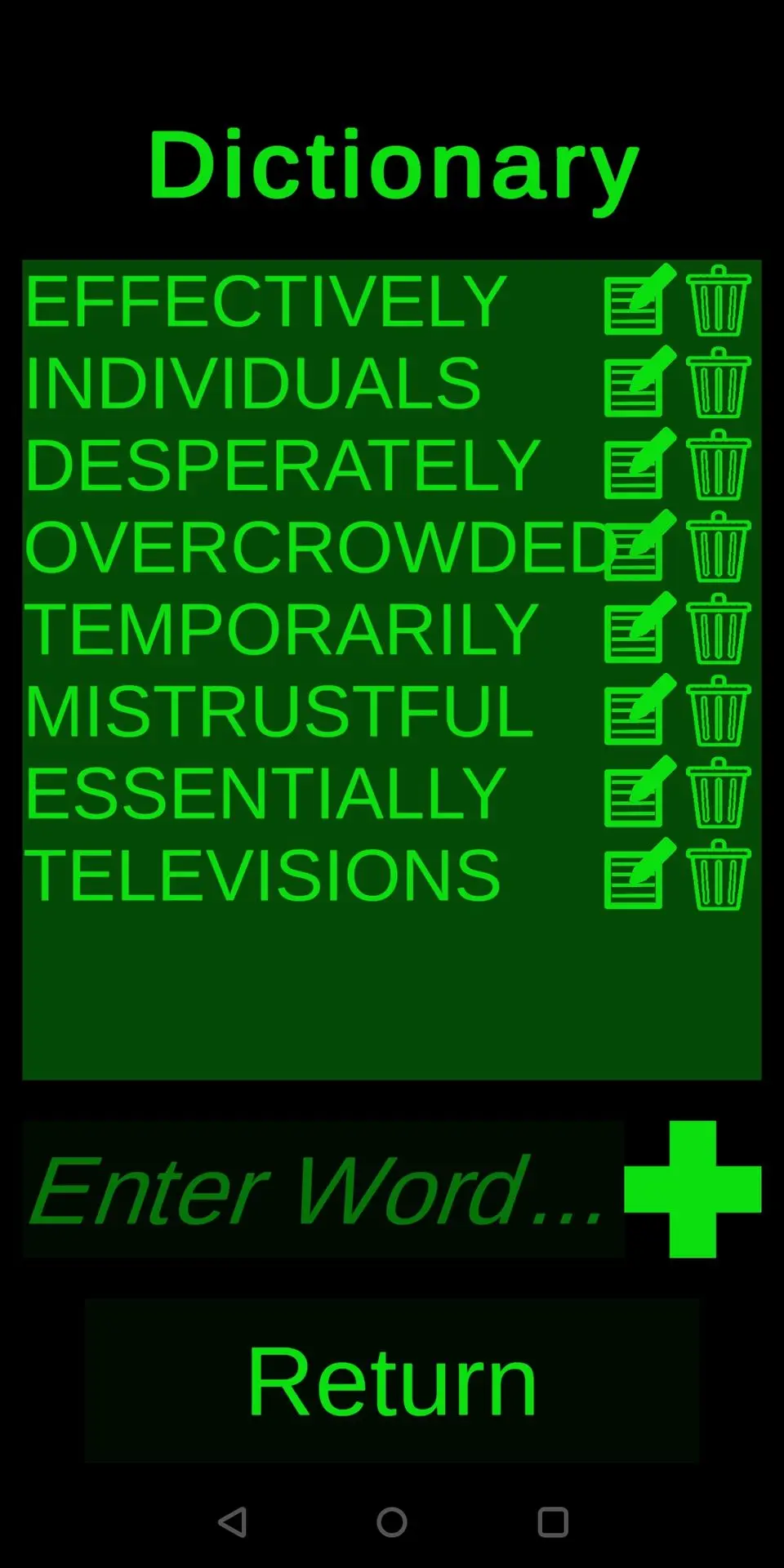Edit the OVERCROWDED entry
The image size is (784, 1568).
640,546
